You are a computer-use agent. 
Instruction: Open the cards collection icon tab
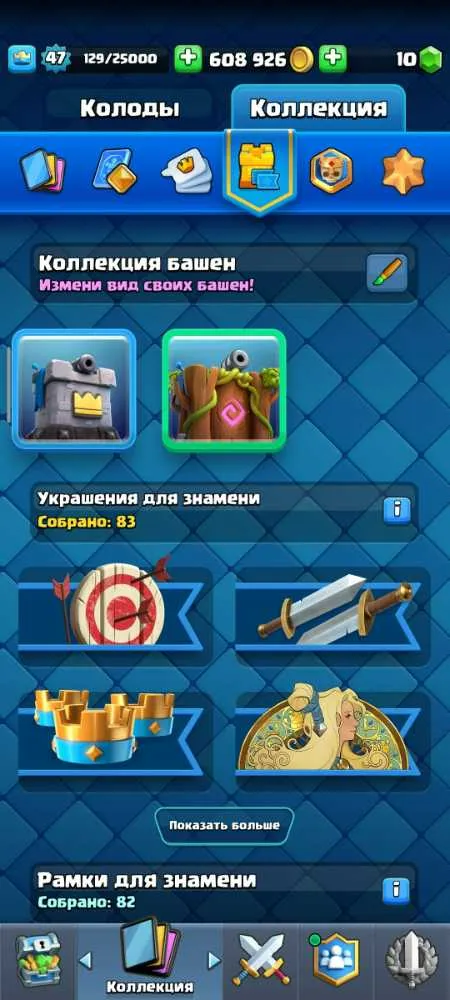pos(43,170)
